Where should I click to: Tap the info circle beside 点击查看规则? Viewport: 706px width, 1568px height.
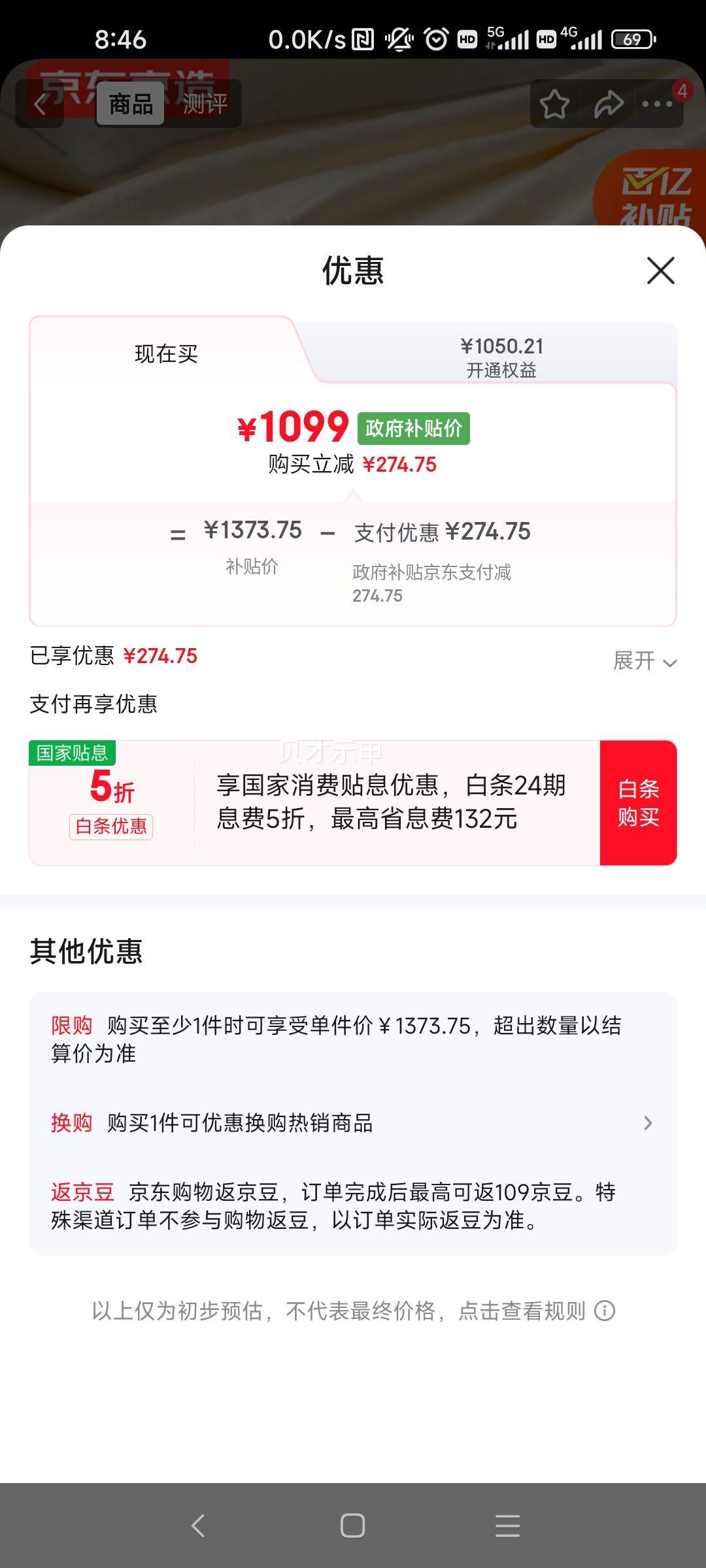pyautogui.click(x=605, y=1310)
